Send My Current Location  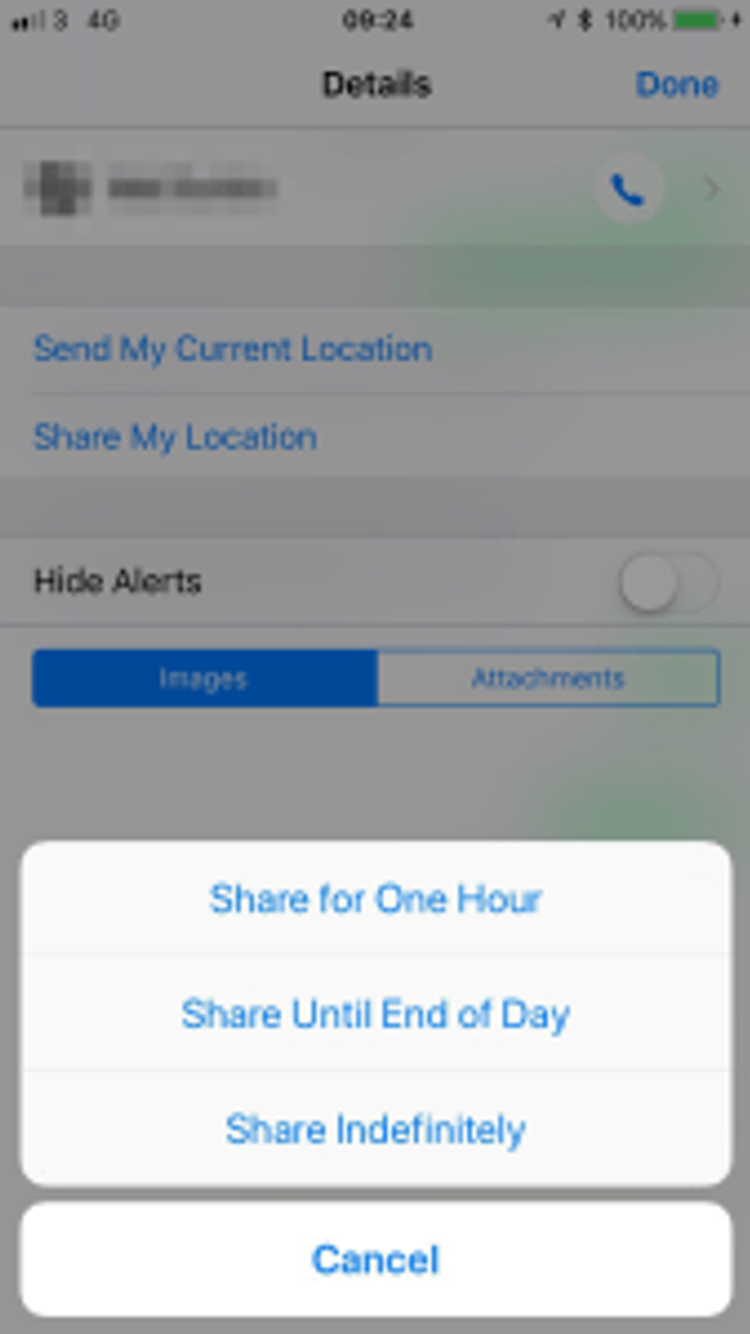233,349
